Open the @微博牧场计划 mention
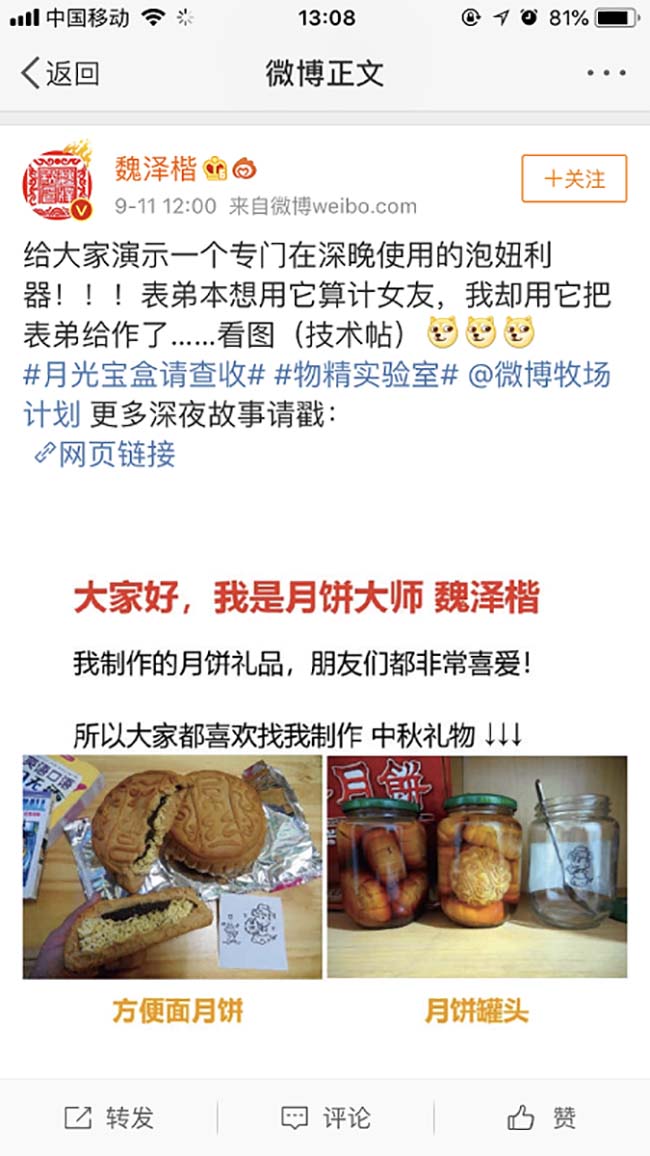Viewport: 650px width, 1156px height. point(539,375)
